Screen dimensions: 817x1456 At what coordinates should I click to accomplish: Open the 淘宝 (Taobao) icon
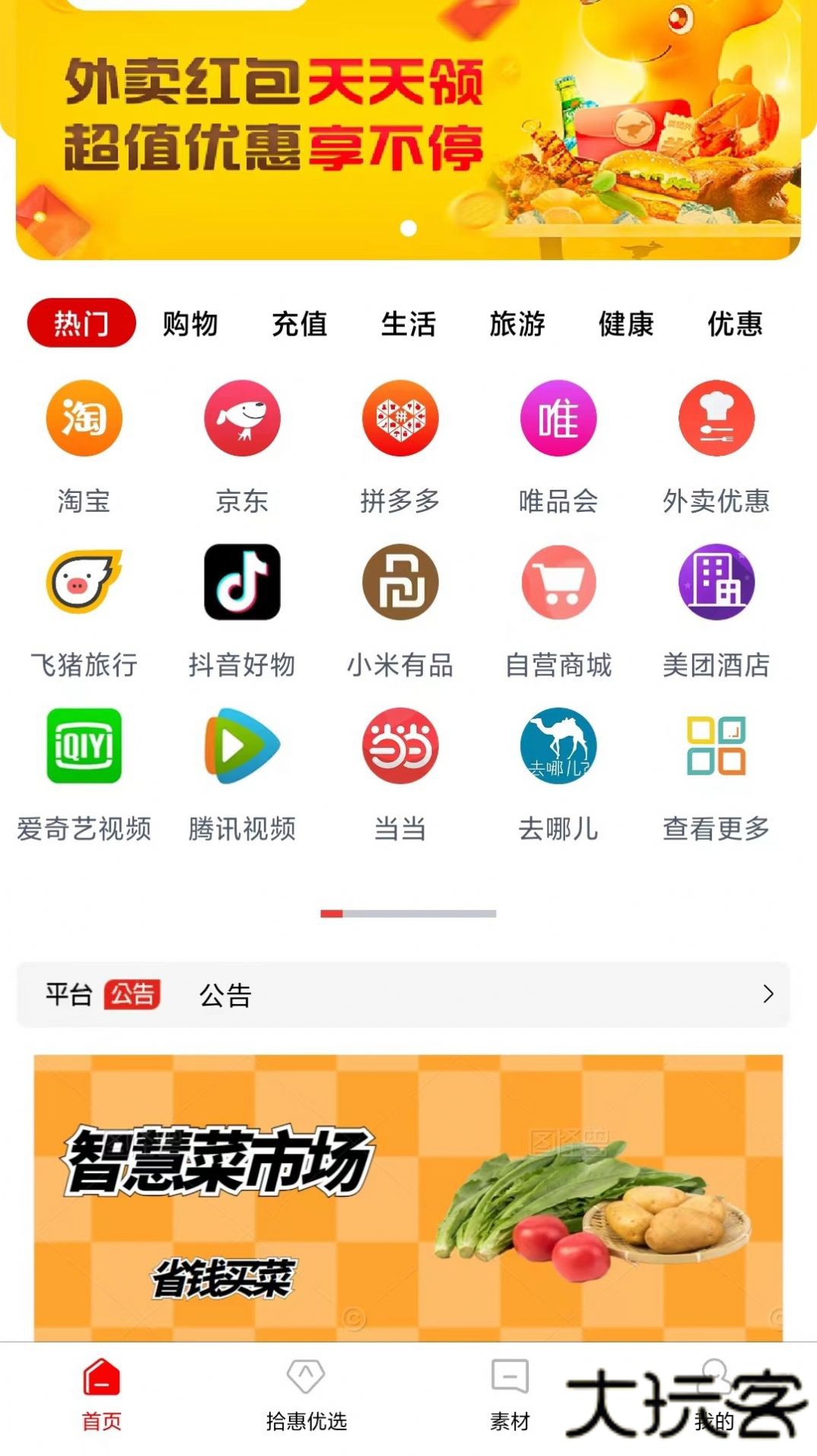pyautogui.click(x=82, y=418)
